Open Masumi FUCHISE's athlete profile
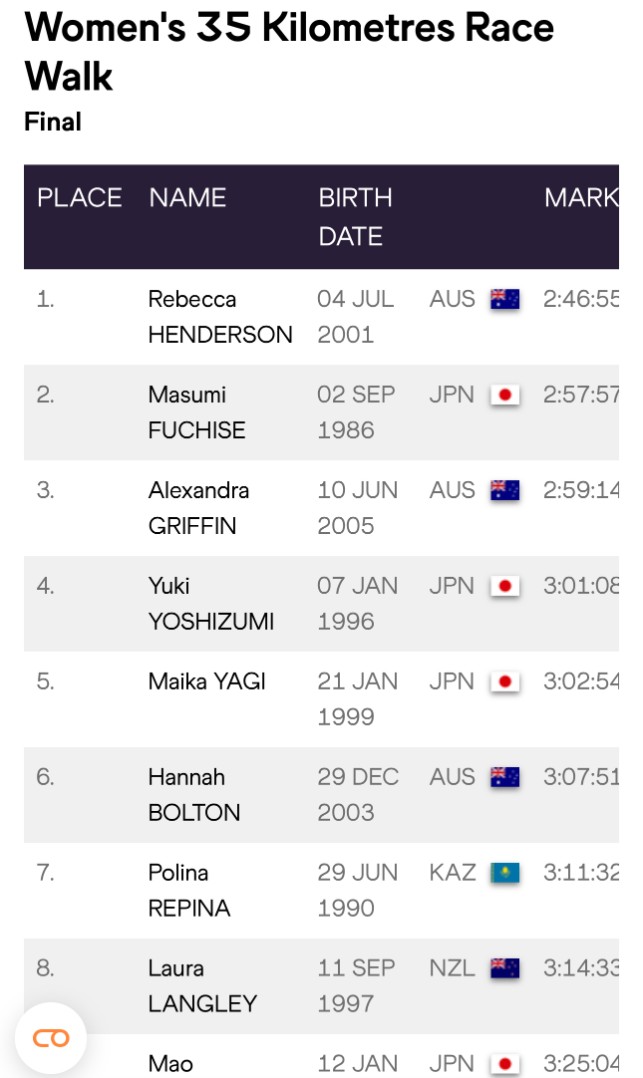 tap(197, 412)
